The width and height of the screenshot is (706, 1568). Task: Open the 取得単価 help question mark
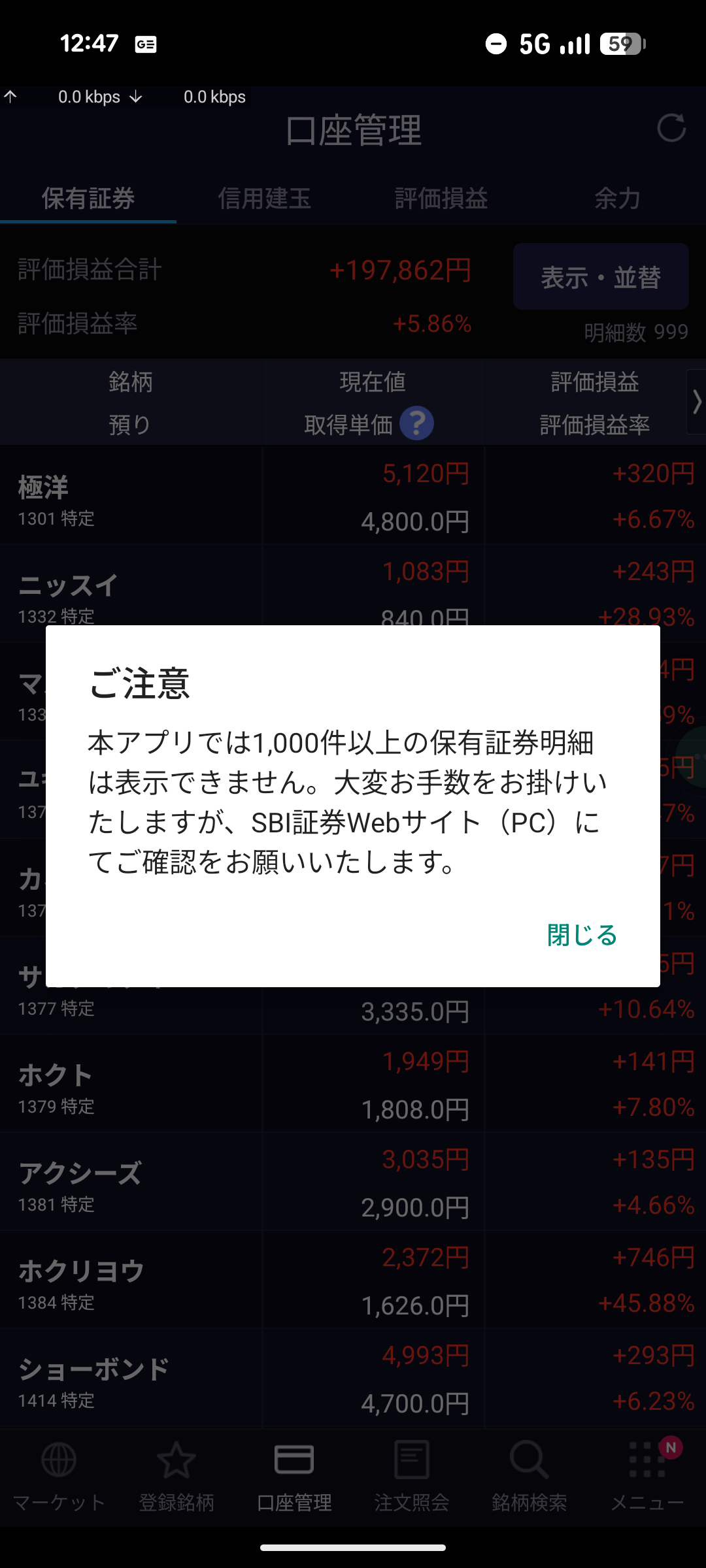(416, 423)
